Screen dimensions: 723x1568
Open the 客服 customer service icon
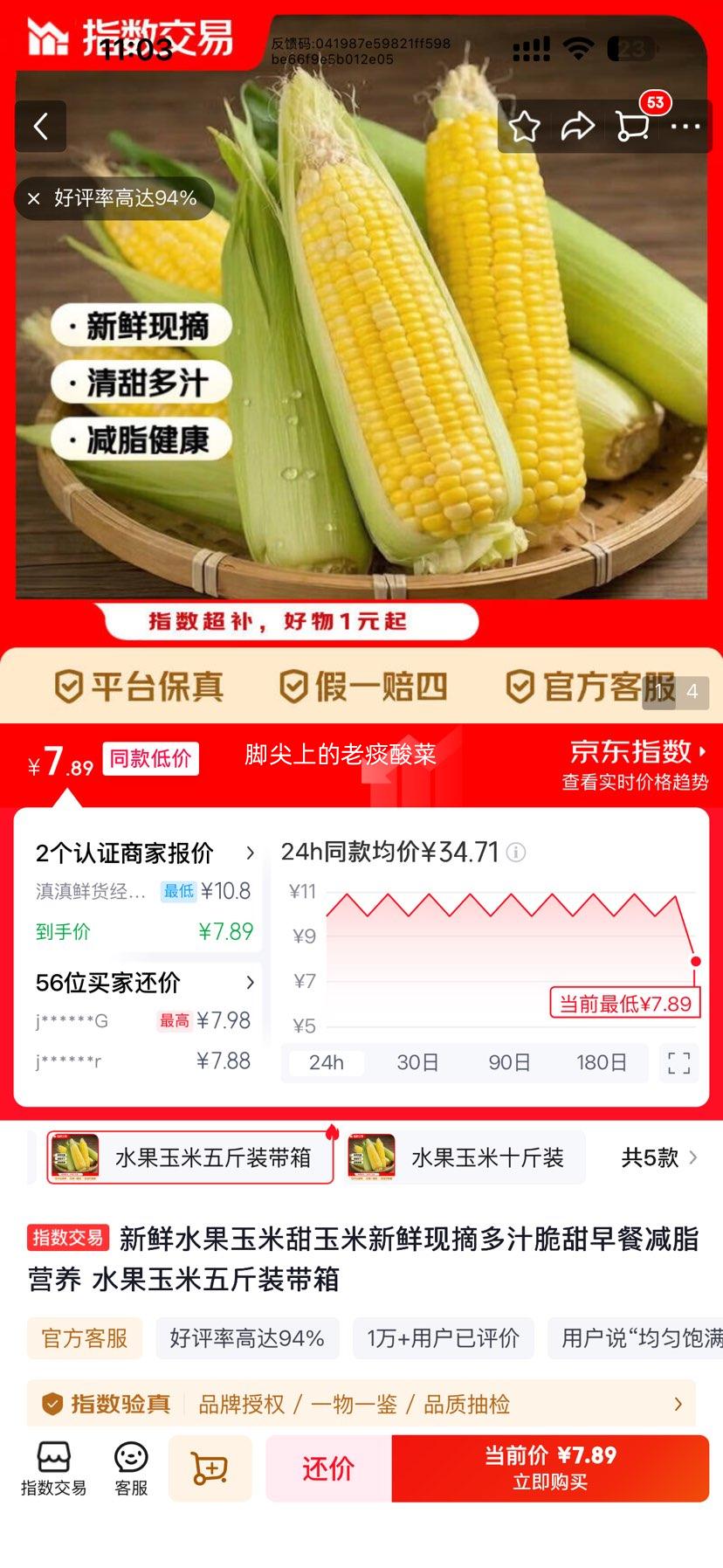[129, 1468]
